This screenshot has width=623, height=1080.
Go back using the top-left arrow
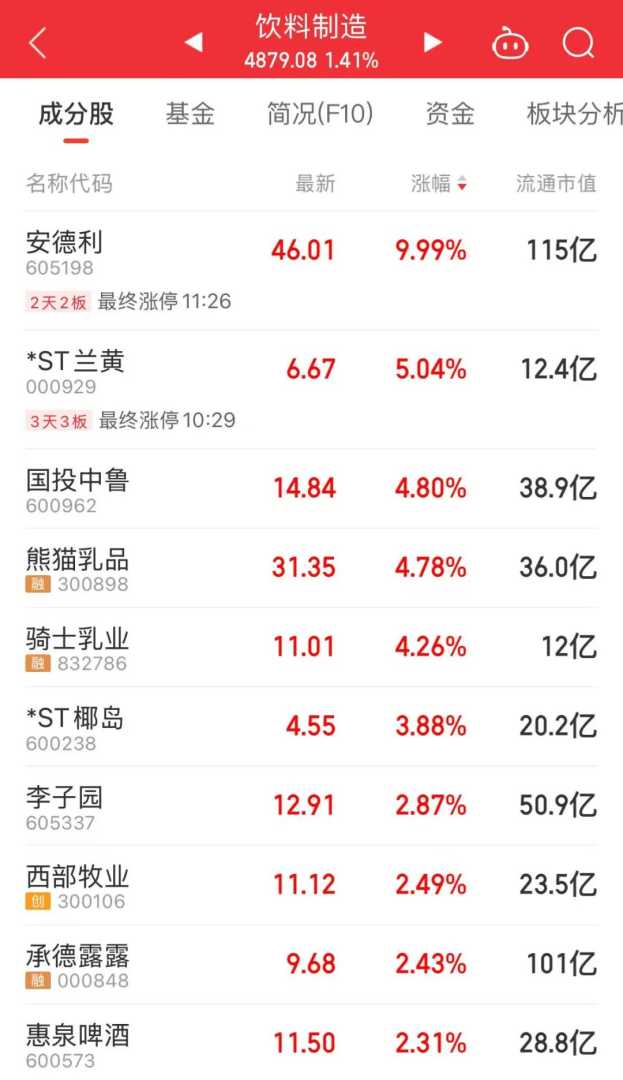coord(38,42)
